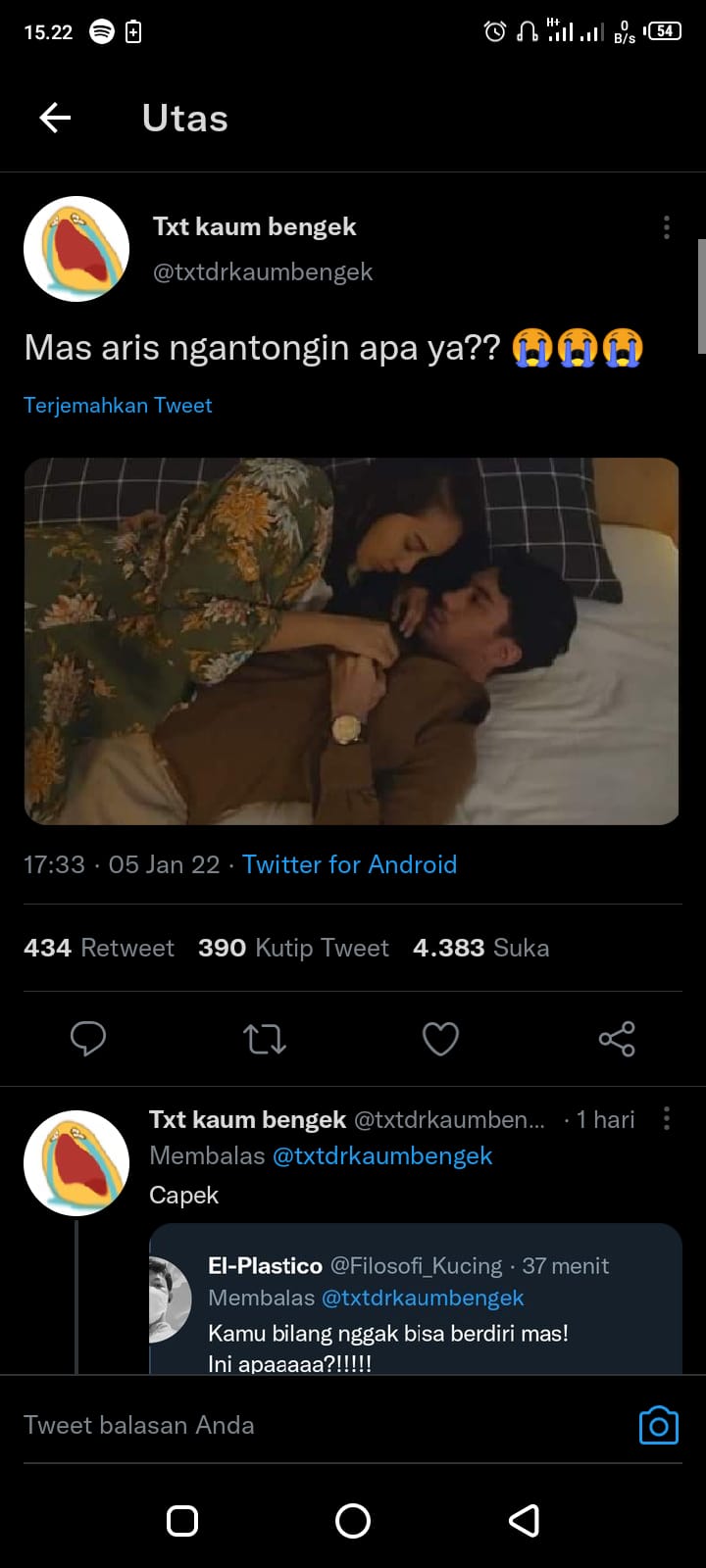Open @txtdrkaumbengek mention in Capek reply
Viewport: 706px width, 1568px height.
tap(382, 1156)
